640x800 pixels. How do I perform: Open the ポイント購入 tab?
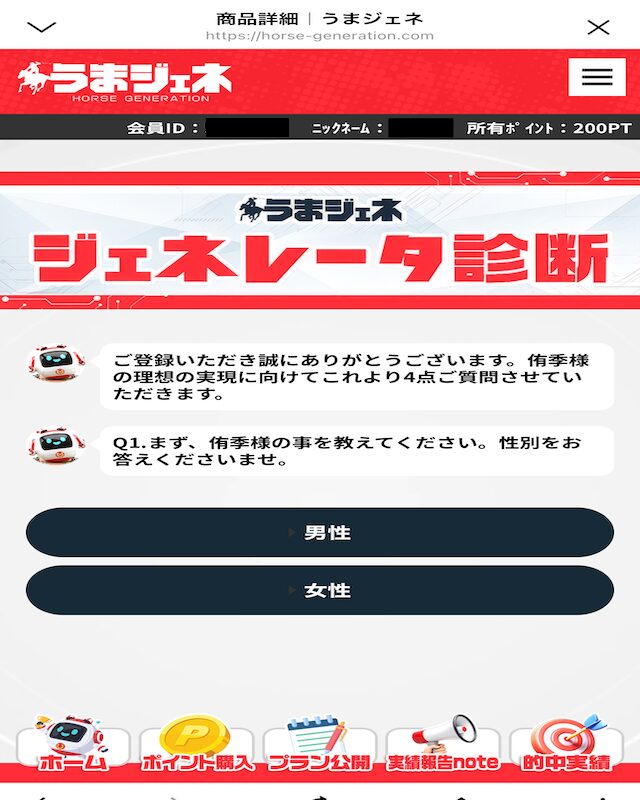point(196,745)
